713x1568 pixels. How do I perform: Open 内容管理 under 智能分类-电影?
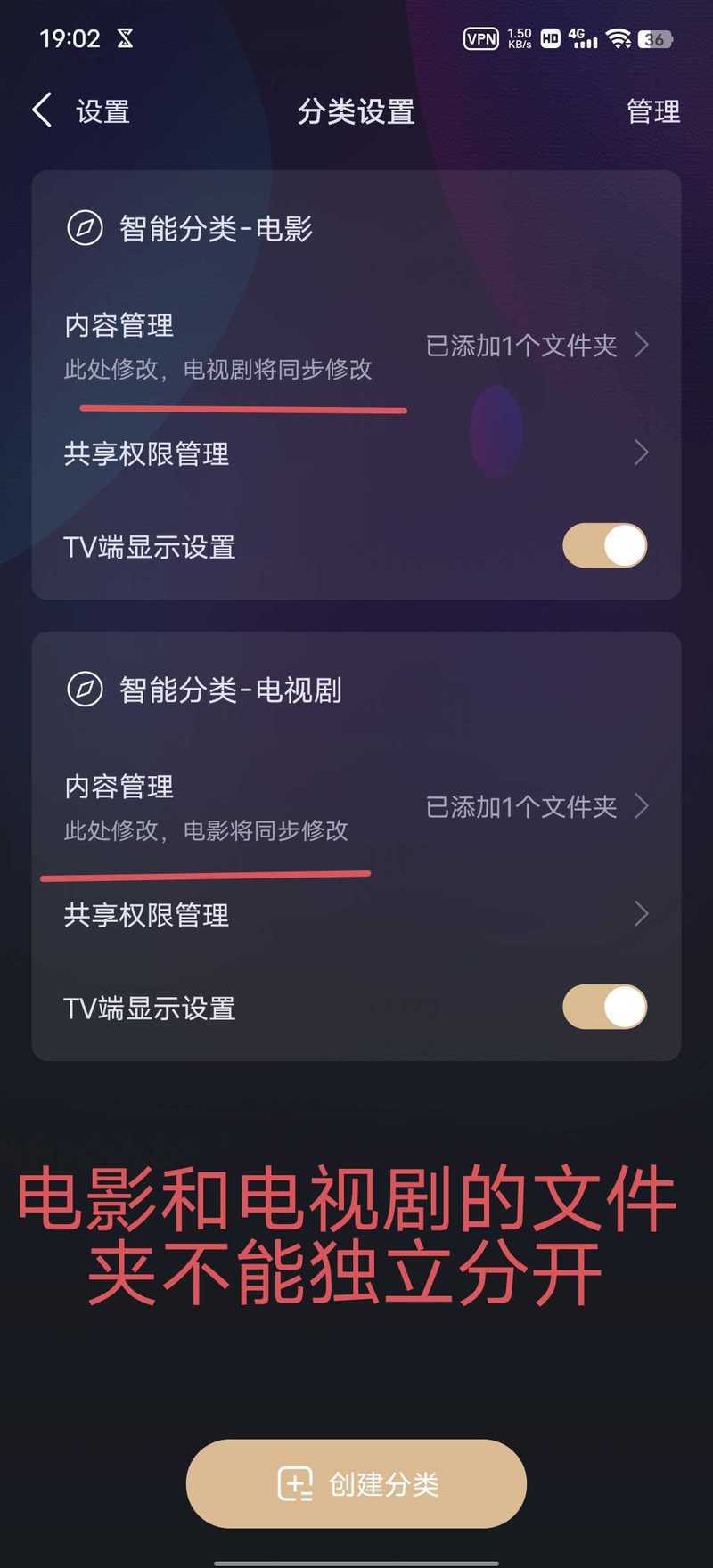(x=356, y=346)
